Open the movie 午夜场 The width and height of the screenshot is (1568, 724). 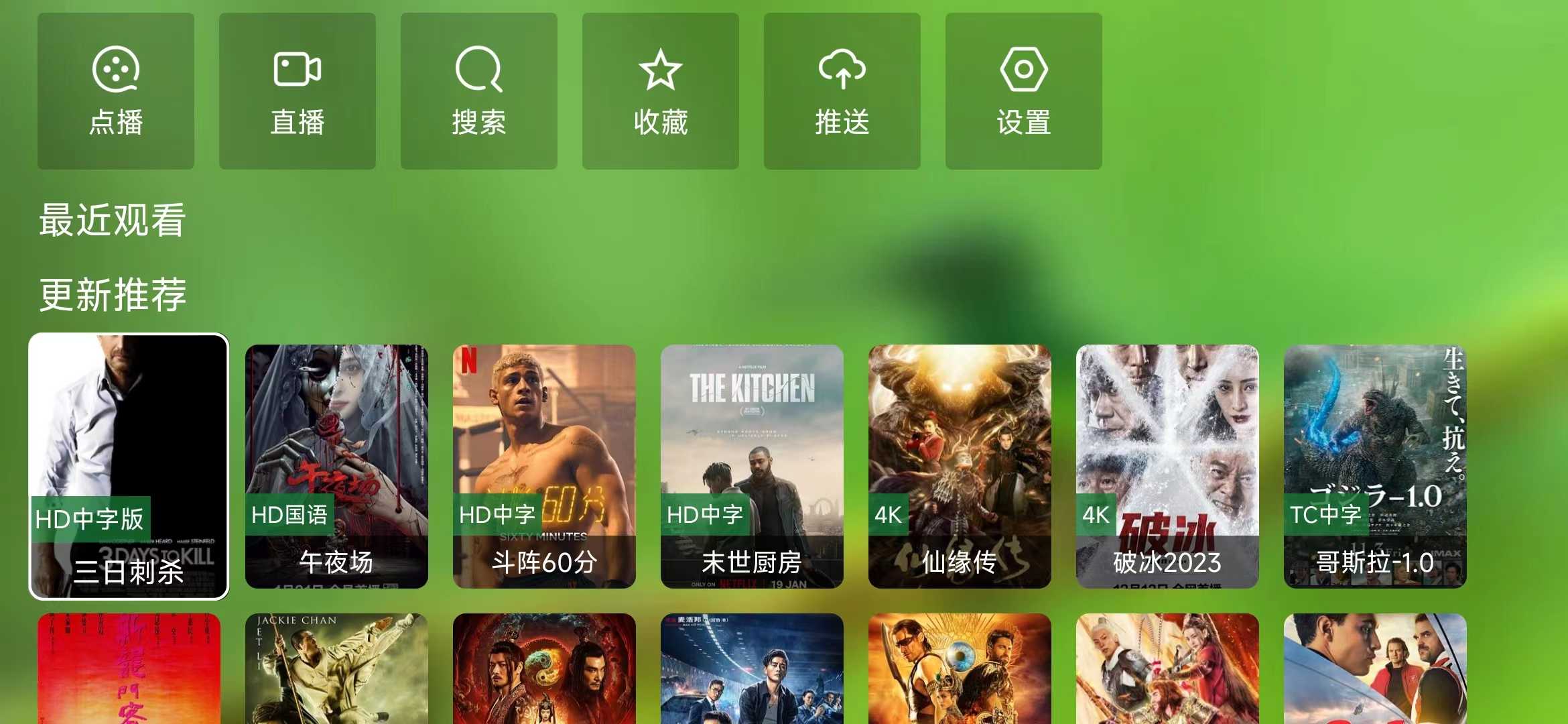click(336, 466)
